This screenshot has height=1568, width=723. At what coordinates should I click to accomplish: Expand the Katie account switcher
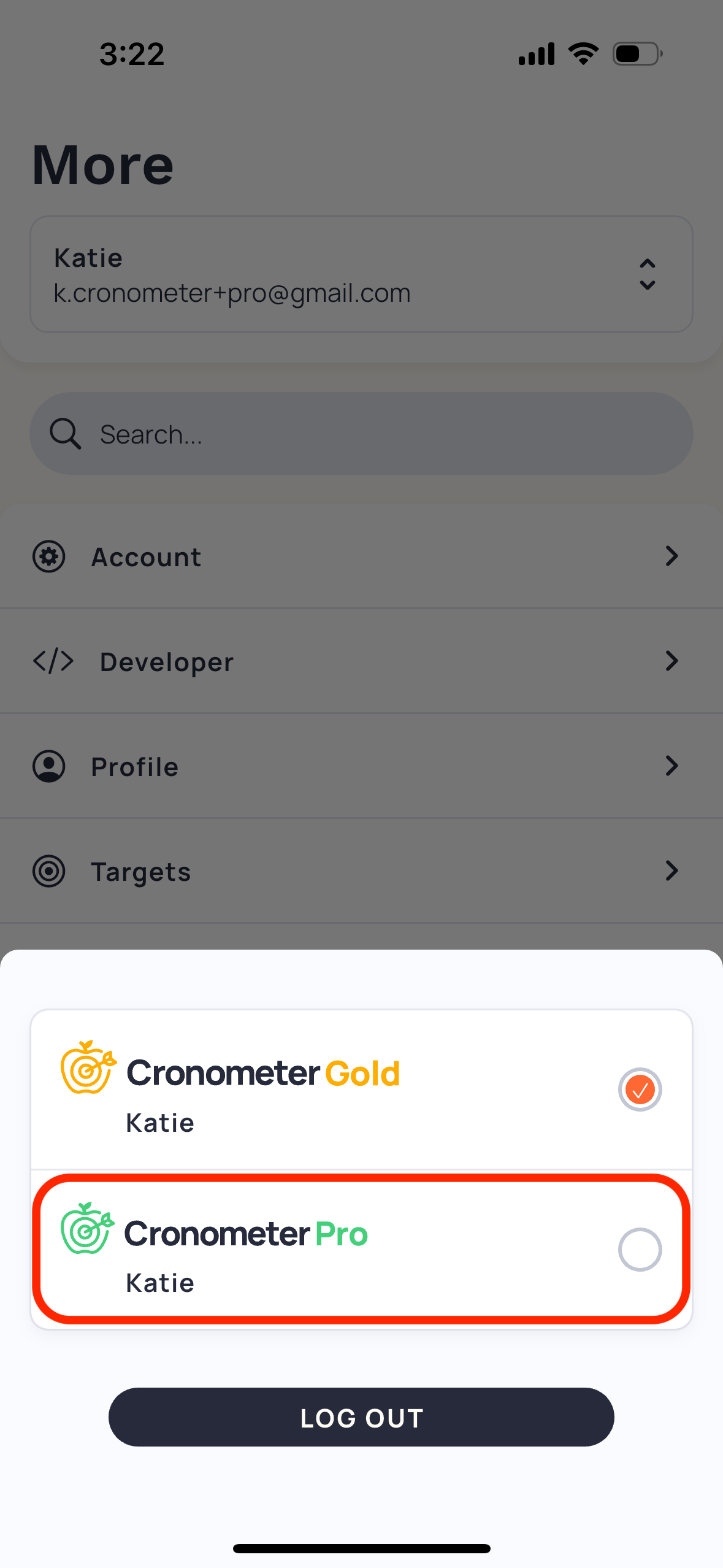(x=361, y=274)
